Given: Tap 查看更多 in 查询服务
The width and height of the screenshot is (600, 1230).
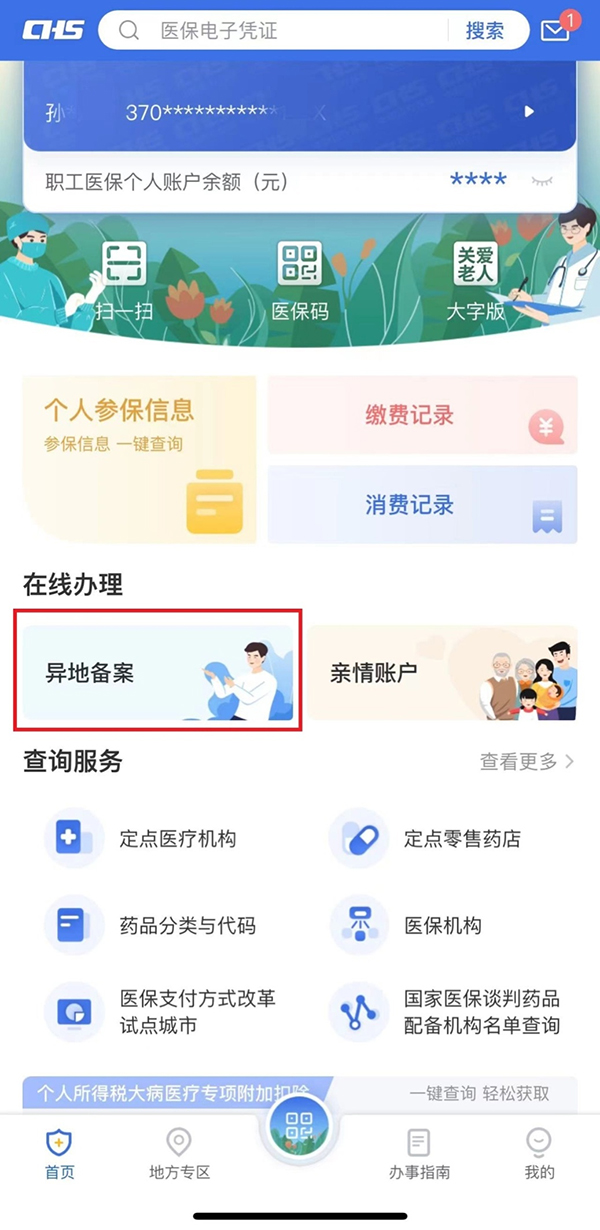Looking at the screenshot, I should coord(527,762).
